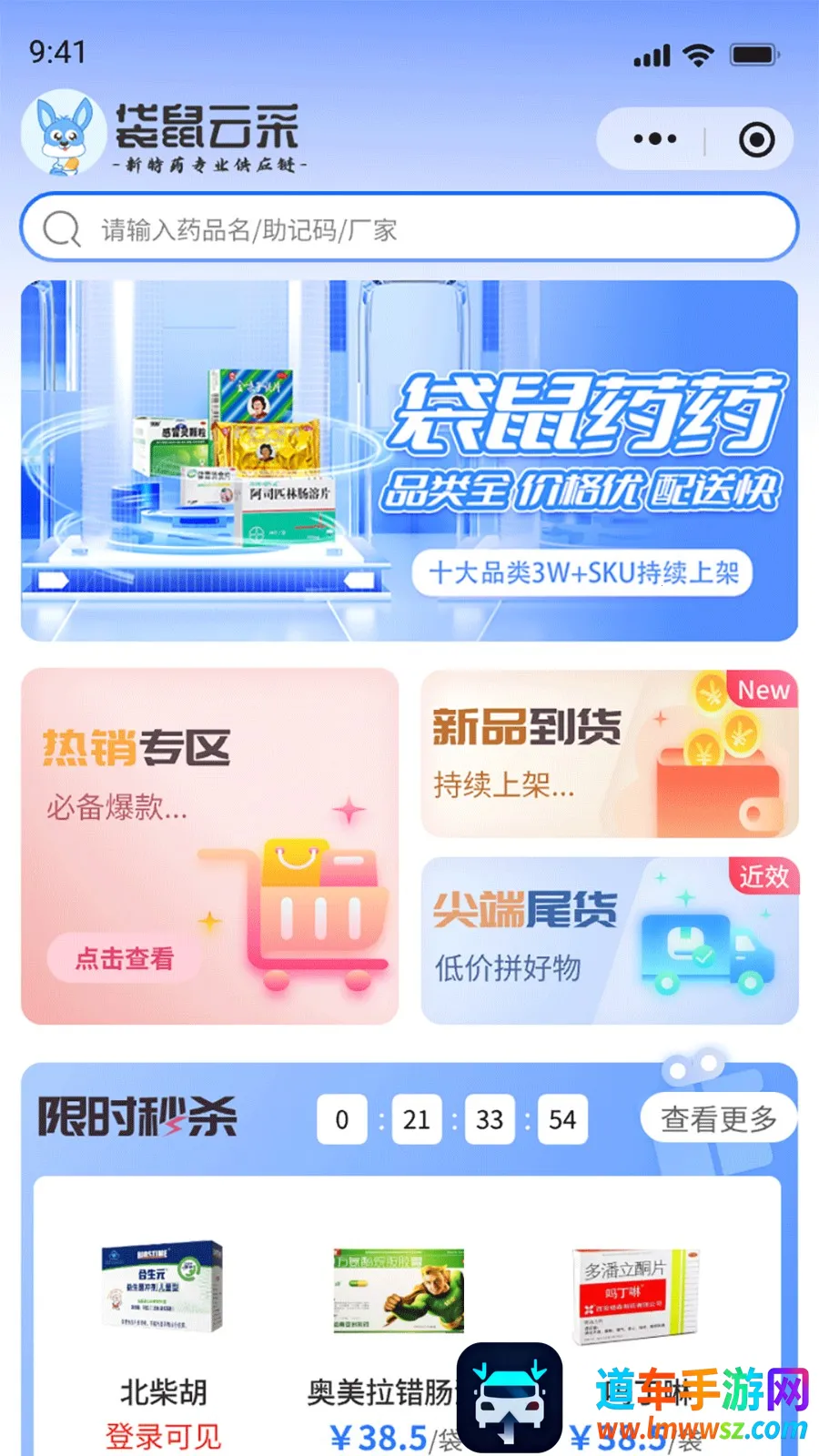Image resolution: width=819 pixels, height=1456 pixels.
Task: Tap 查看更多 in the flash sale section
Action: [718, 1118]
